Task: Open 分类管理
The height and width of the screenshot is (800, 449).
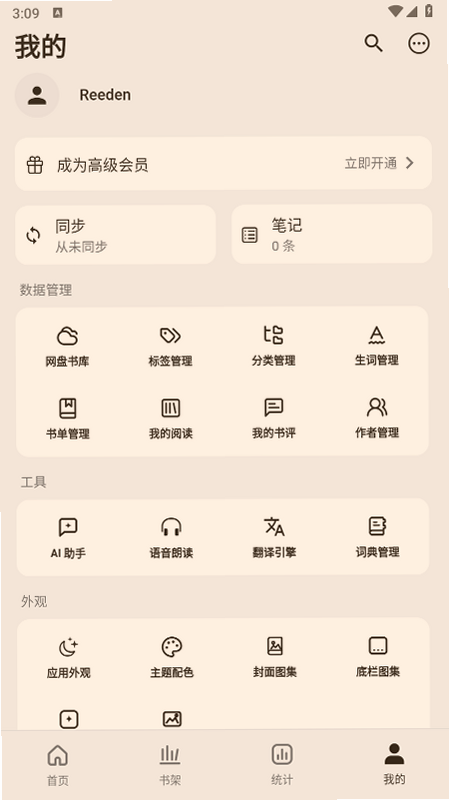Action: tap(273, 346)
